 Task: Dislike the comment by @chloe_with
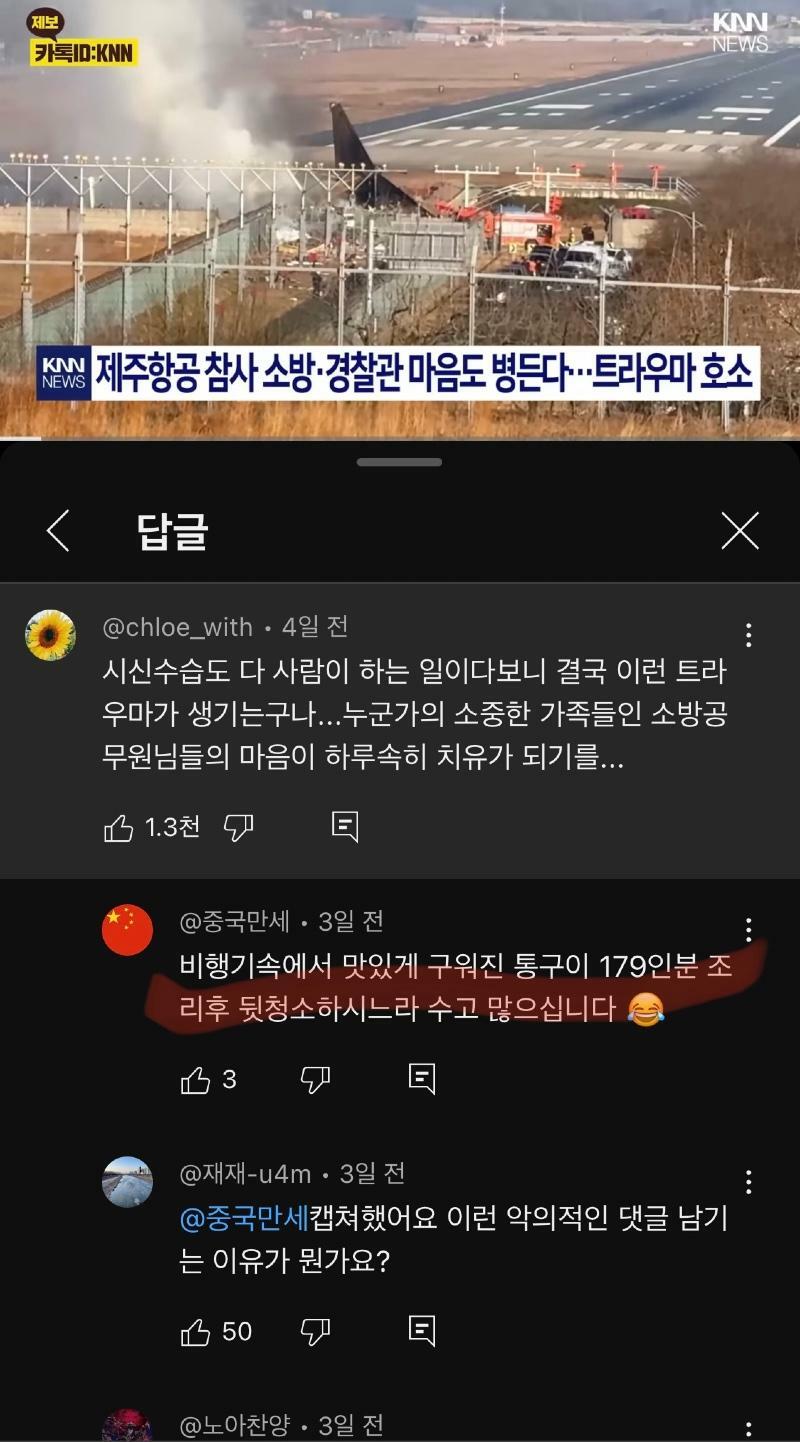(x=238, y=828)
